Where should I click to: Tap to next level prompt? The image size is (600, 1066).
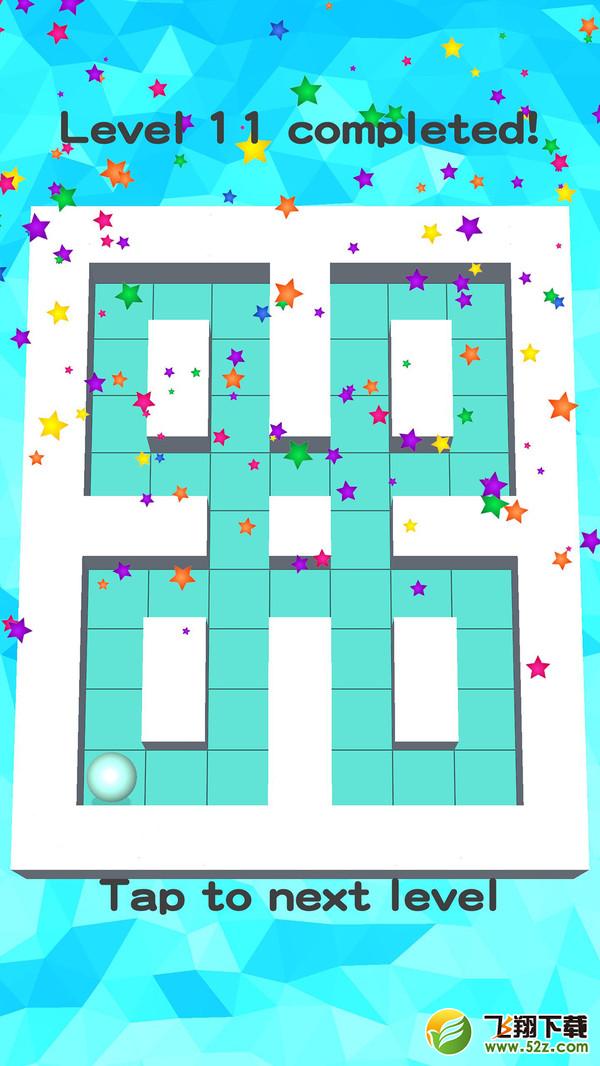302,897
